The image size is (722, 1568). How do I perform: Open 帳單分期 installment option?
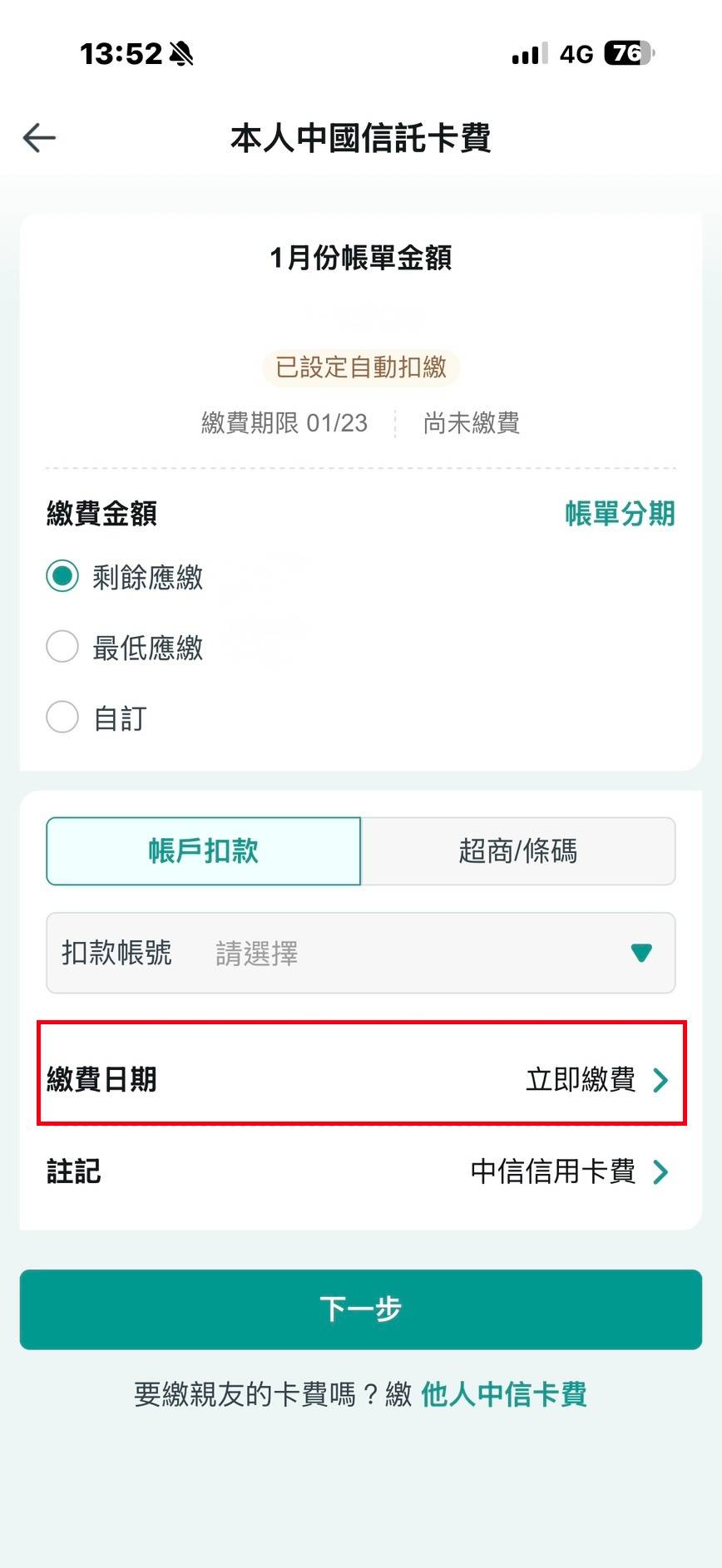(x=620, y=513)
